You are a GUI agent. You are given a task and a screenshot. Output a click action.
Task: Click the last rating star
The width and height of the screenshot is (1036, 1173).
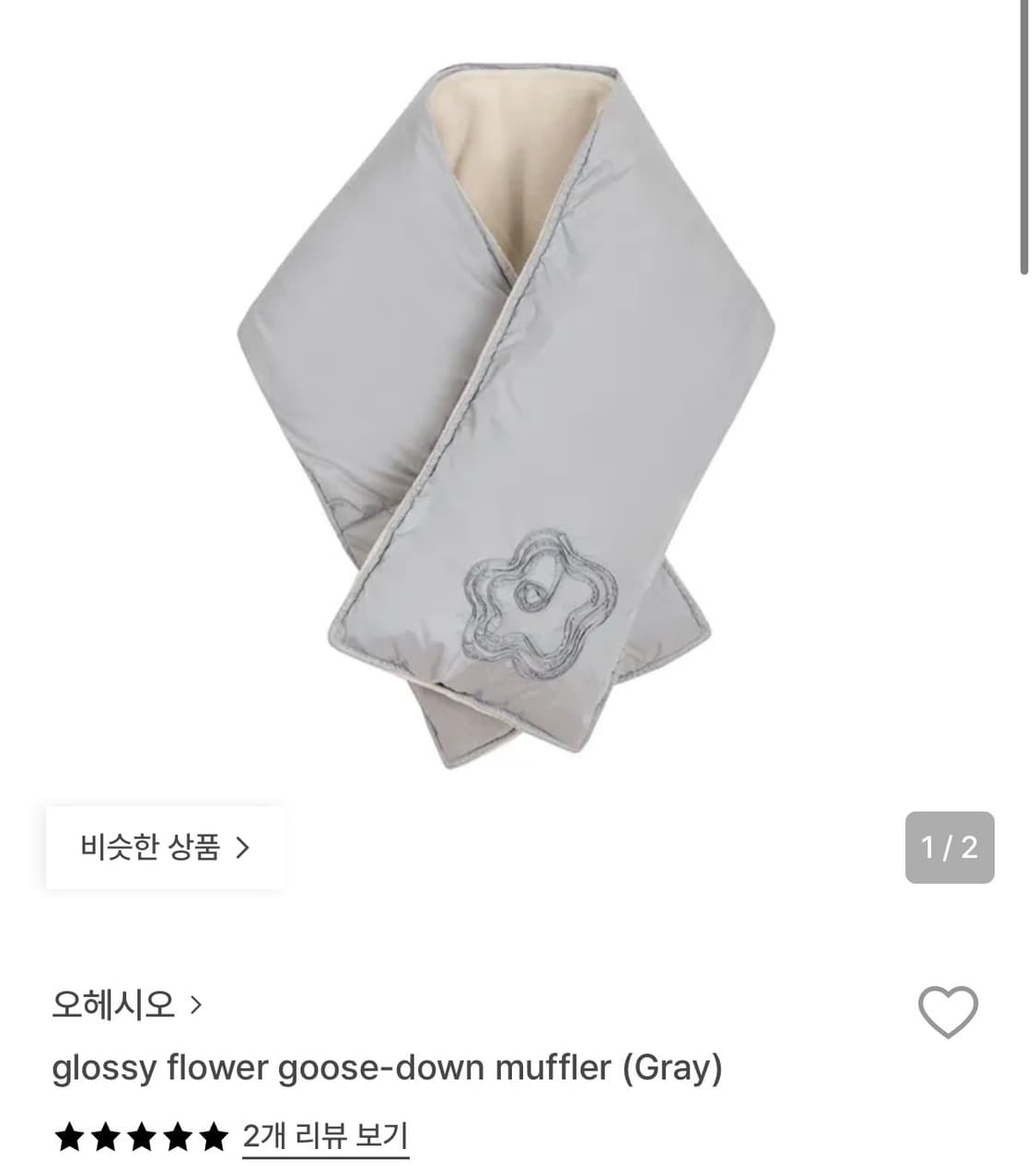click(212, 1138)
